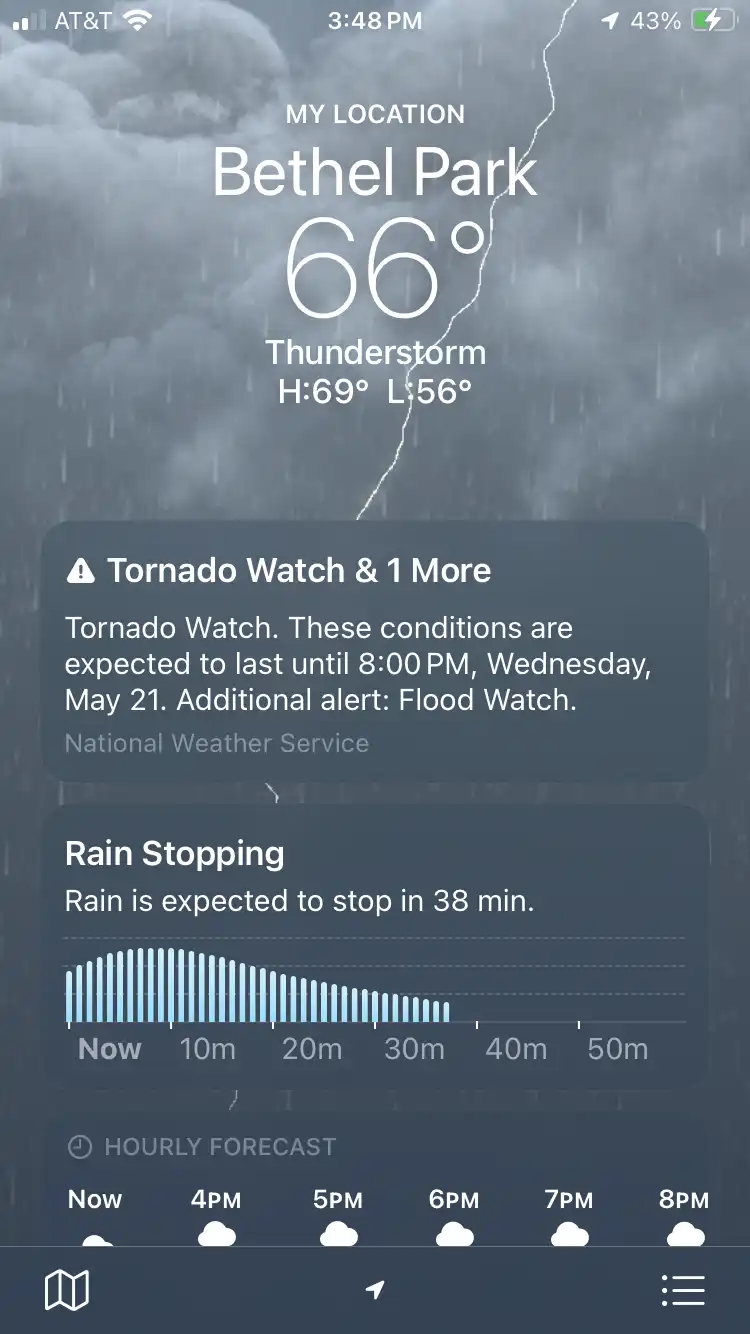This screenshot has width=750, height=1334.
Task: Open the saved locations list
Action: pyautogui.click(x=684, y=1290)
